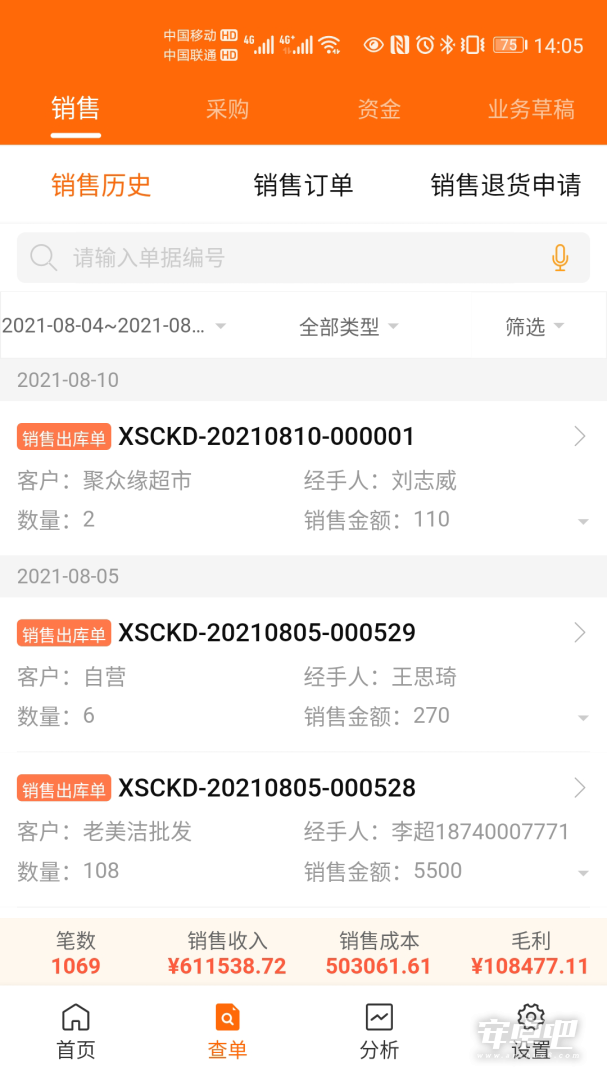Image resolution: width=607 pixels, height=1080 pixels.
Task: Go to the 业务草稿 tab
Action: [x=531, y=109]
